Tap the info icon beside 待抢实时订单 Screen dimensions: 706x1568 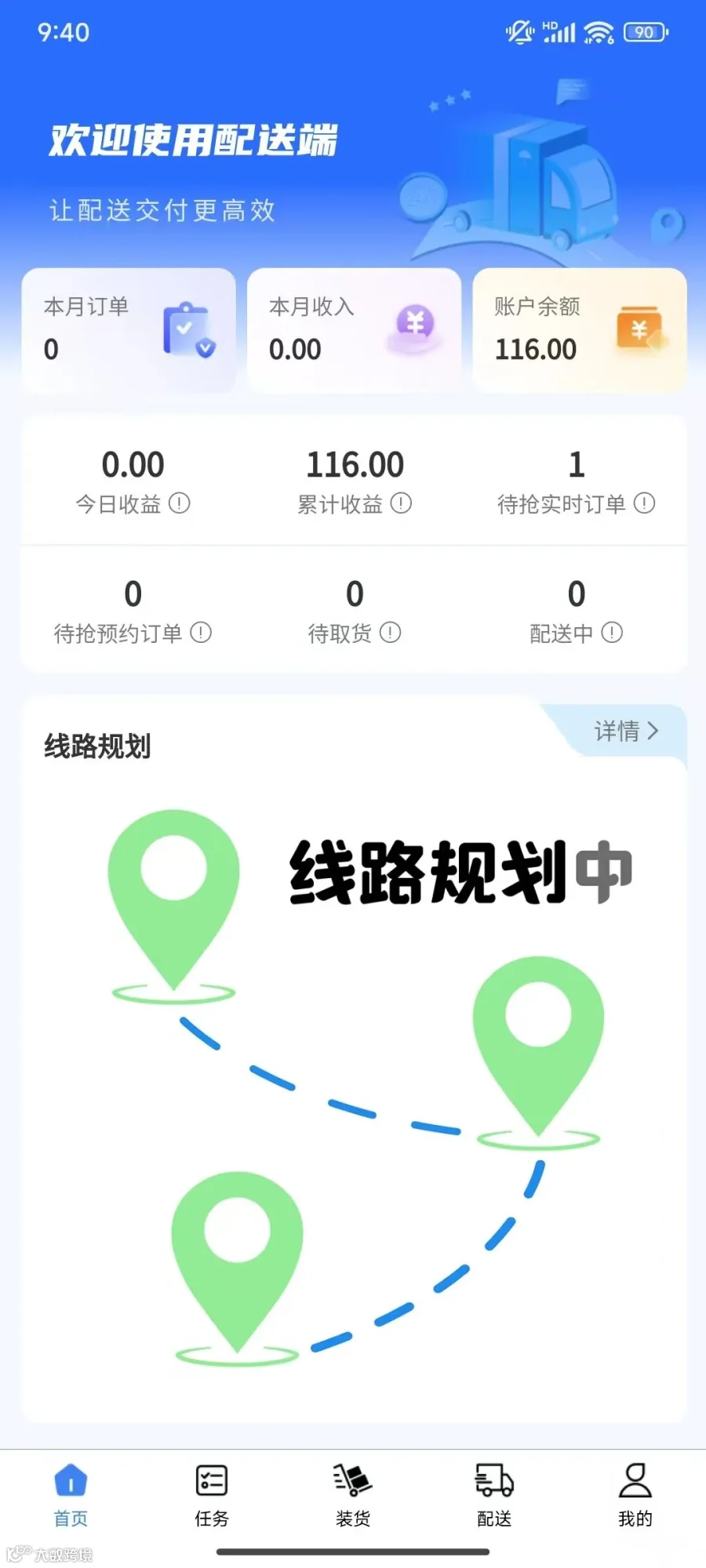(644, 503)
